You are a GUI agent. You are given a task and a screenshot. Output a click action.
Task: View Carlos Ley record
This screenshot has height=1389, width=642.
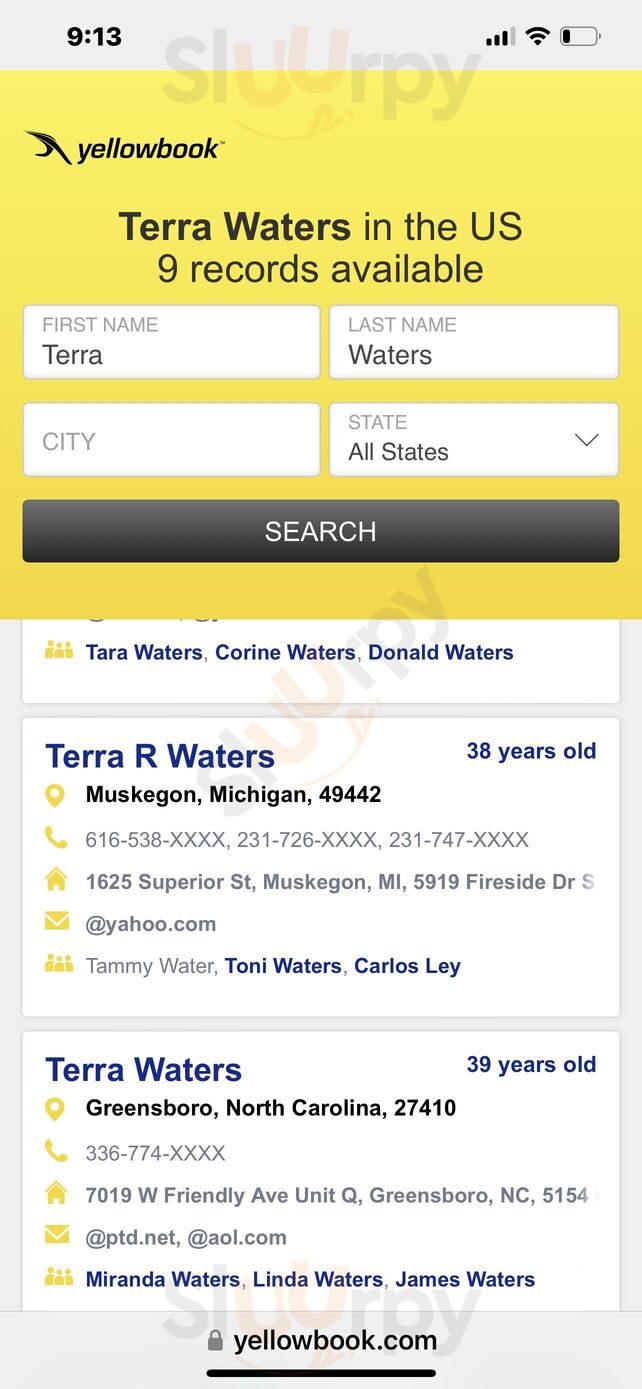(x=407, y=966)
